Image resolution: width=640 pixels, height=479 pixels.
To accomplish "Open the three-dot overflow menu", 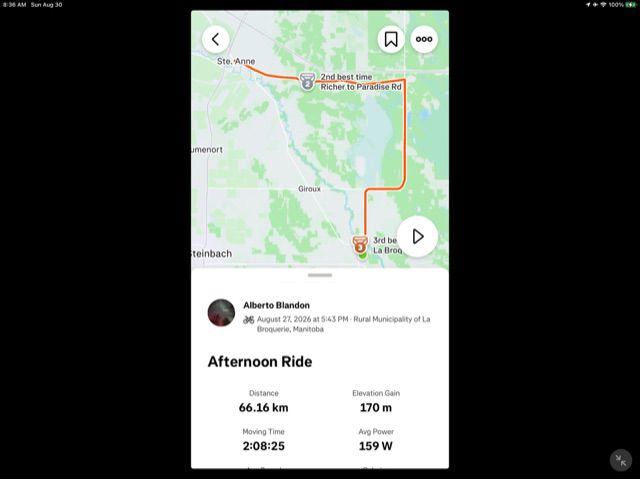I will 424,40.
